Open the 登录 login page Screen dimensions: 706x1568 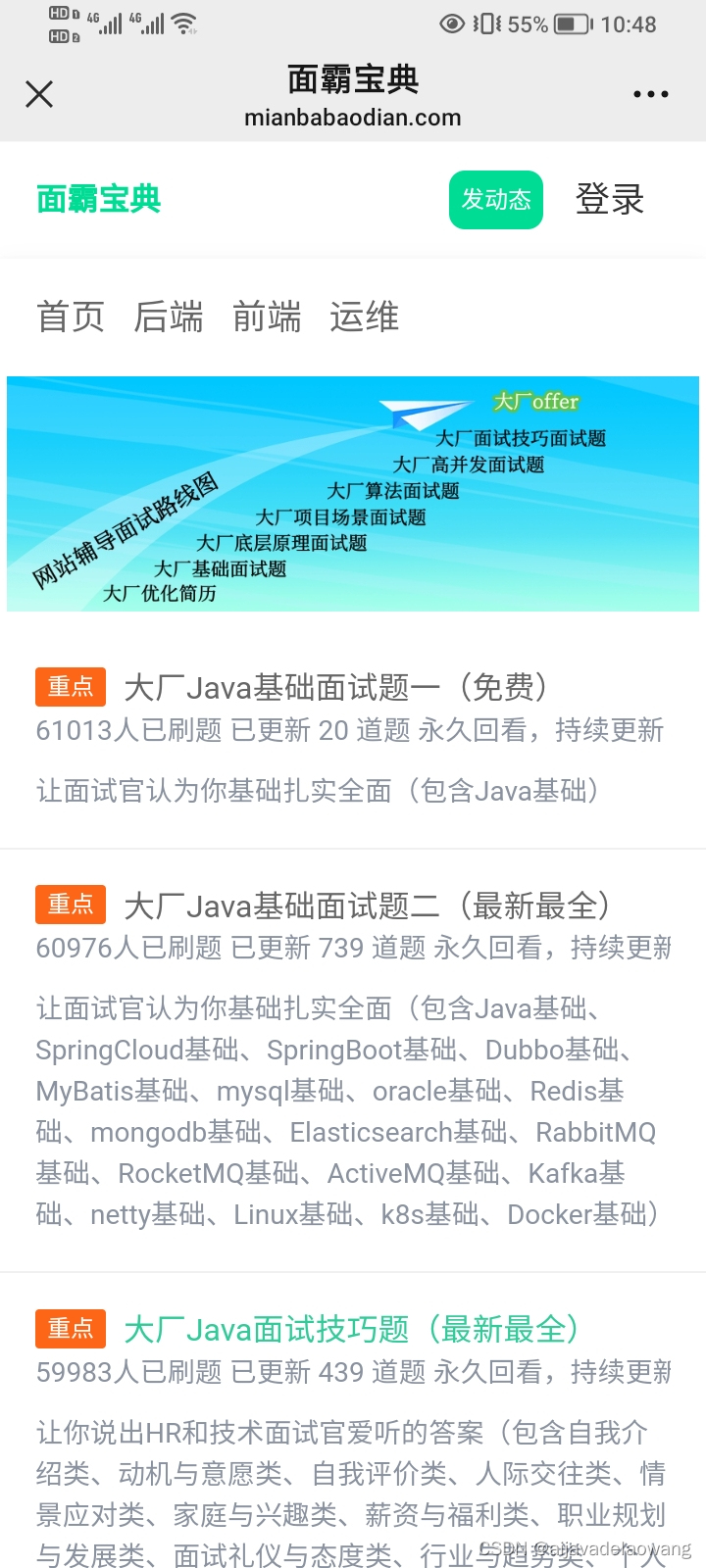click(609, 200)
